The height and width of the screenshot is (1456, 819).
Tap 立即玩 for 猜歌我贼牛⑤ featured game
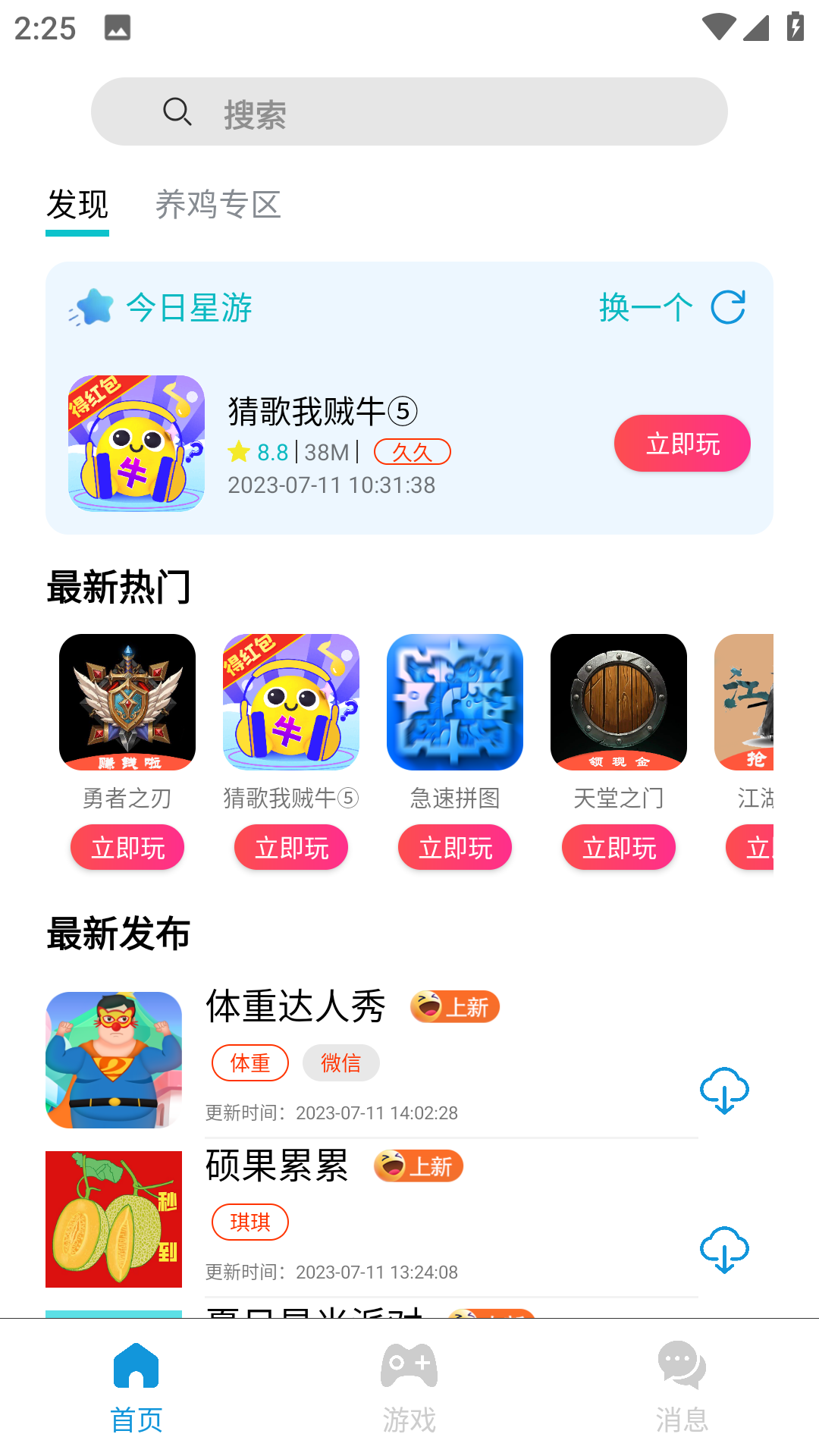[x=681, y=443]
